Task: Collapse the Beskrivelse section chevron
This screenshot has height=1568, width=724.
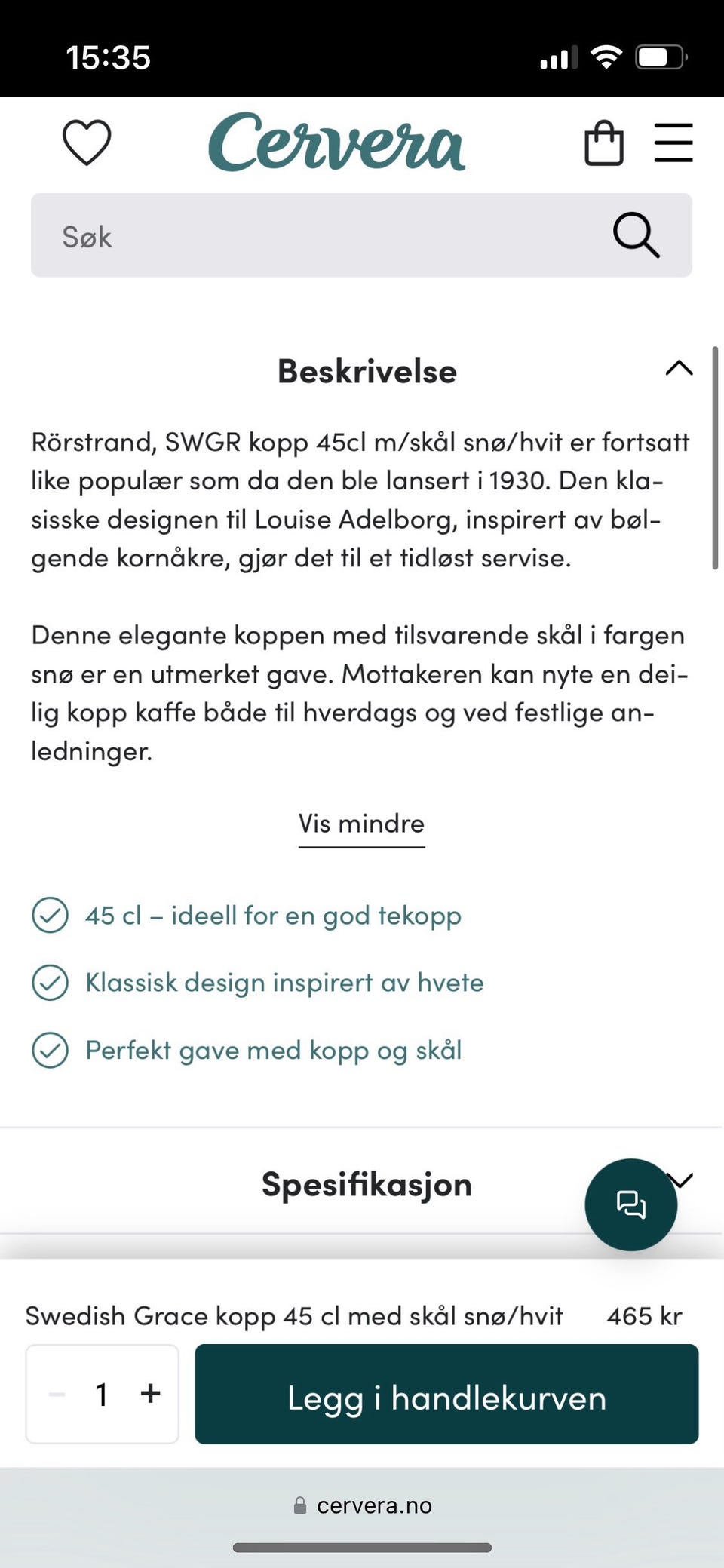Action: 678,369
